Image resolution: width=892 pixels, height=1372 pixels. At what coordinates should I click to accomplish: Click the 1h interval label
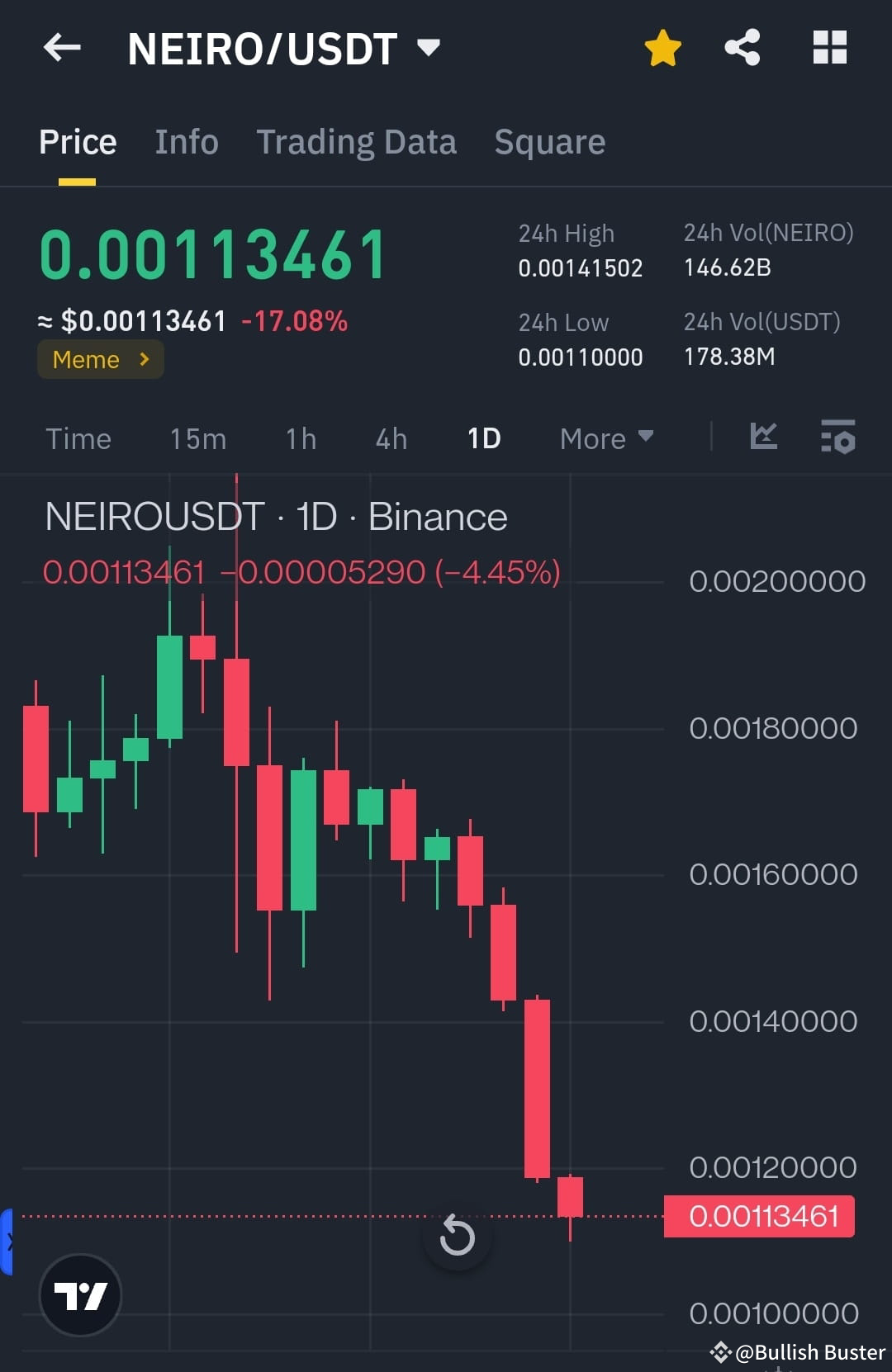point(300,438)
